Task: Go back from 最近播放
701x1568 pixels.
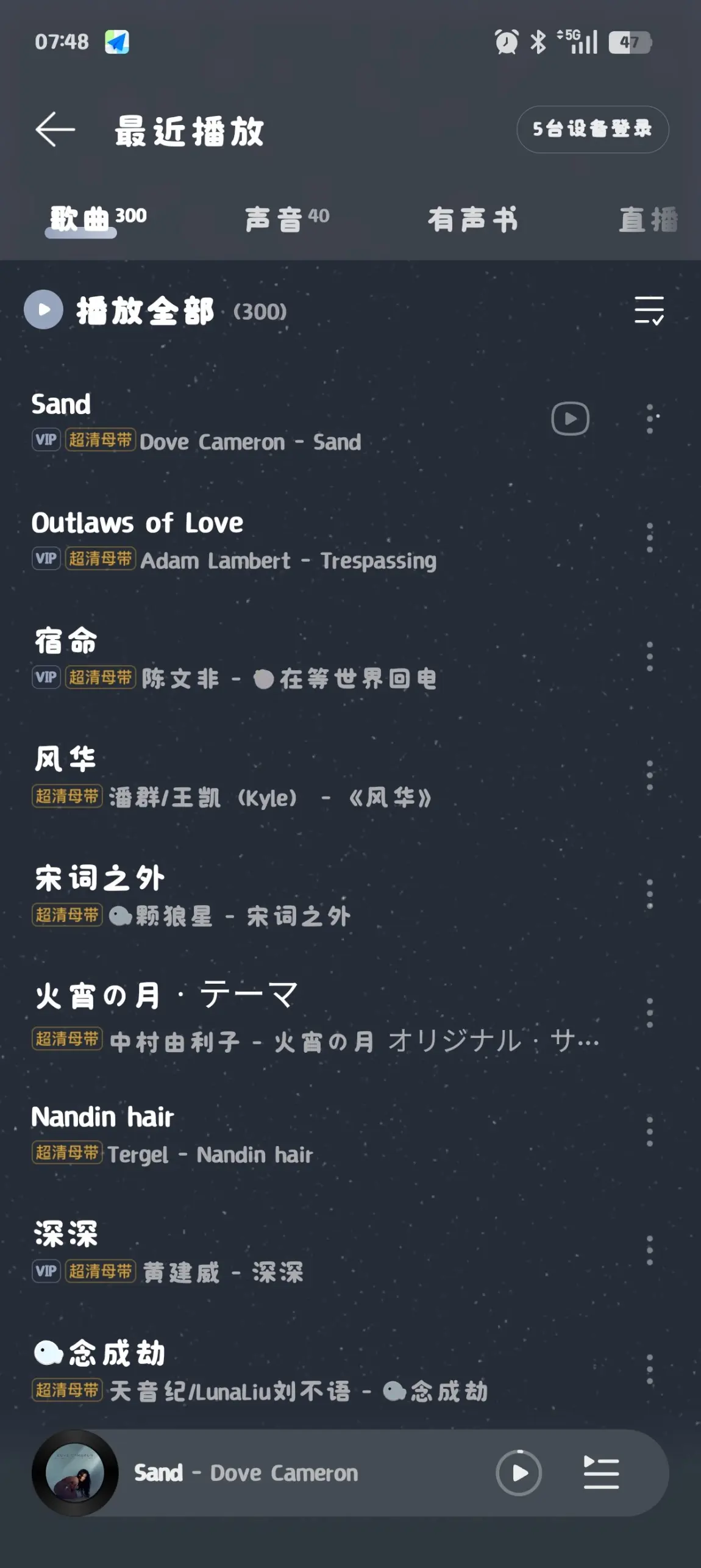Action: [55, 129]
